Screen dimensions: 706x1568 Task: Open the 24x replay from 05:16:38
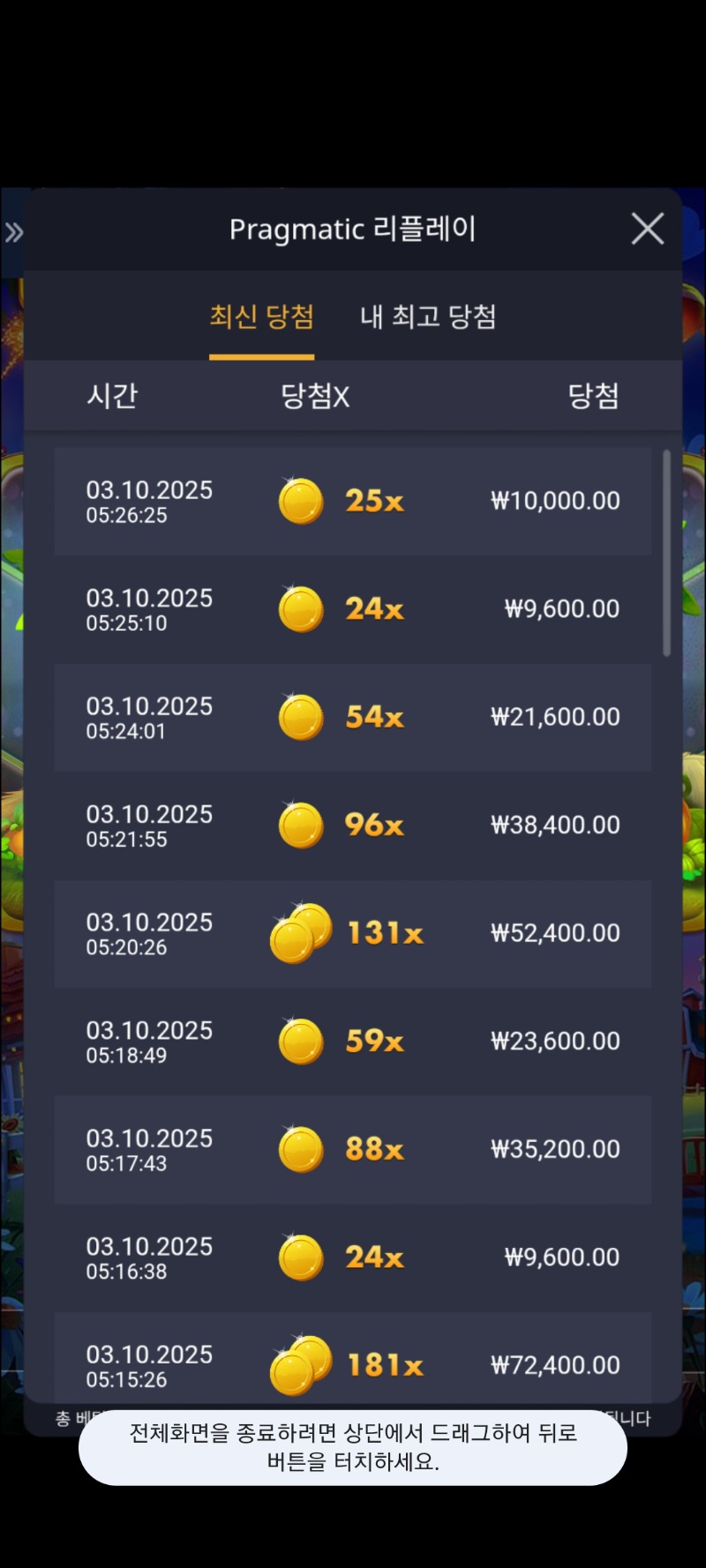click(352, 1258)
